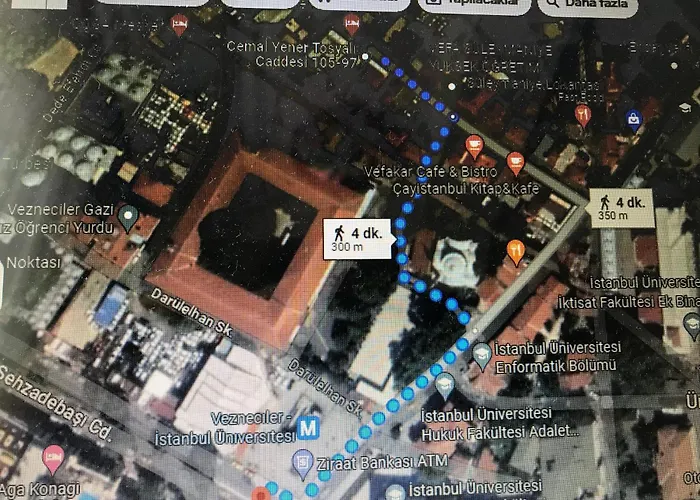
Task: Open the Çayistanbul Kitap&Kafe pin
Action: pos(515,160)
